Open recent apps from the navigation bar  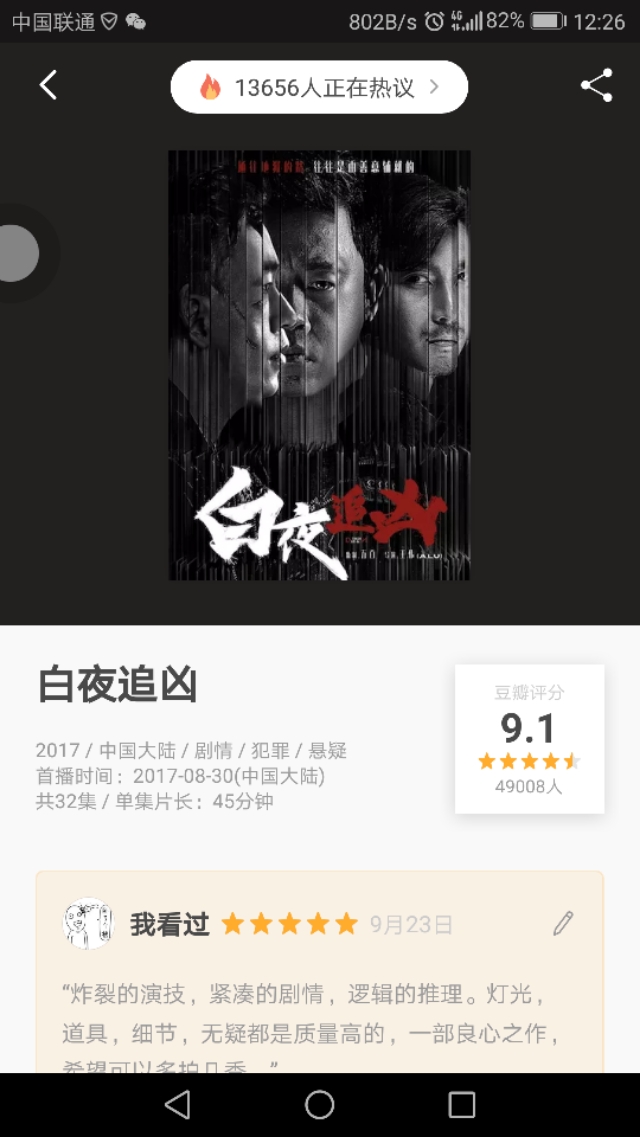(x=462, y=1105)
